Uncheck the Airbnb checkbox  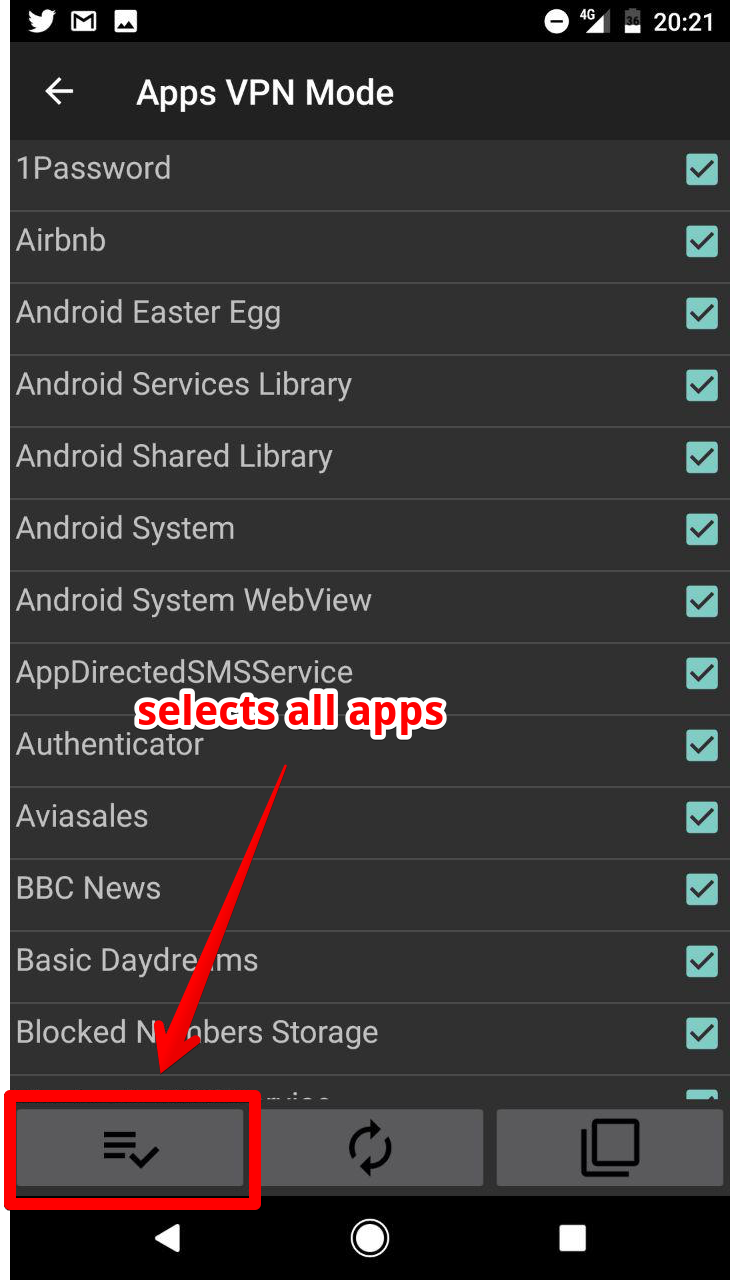pos(702,241)
